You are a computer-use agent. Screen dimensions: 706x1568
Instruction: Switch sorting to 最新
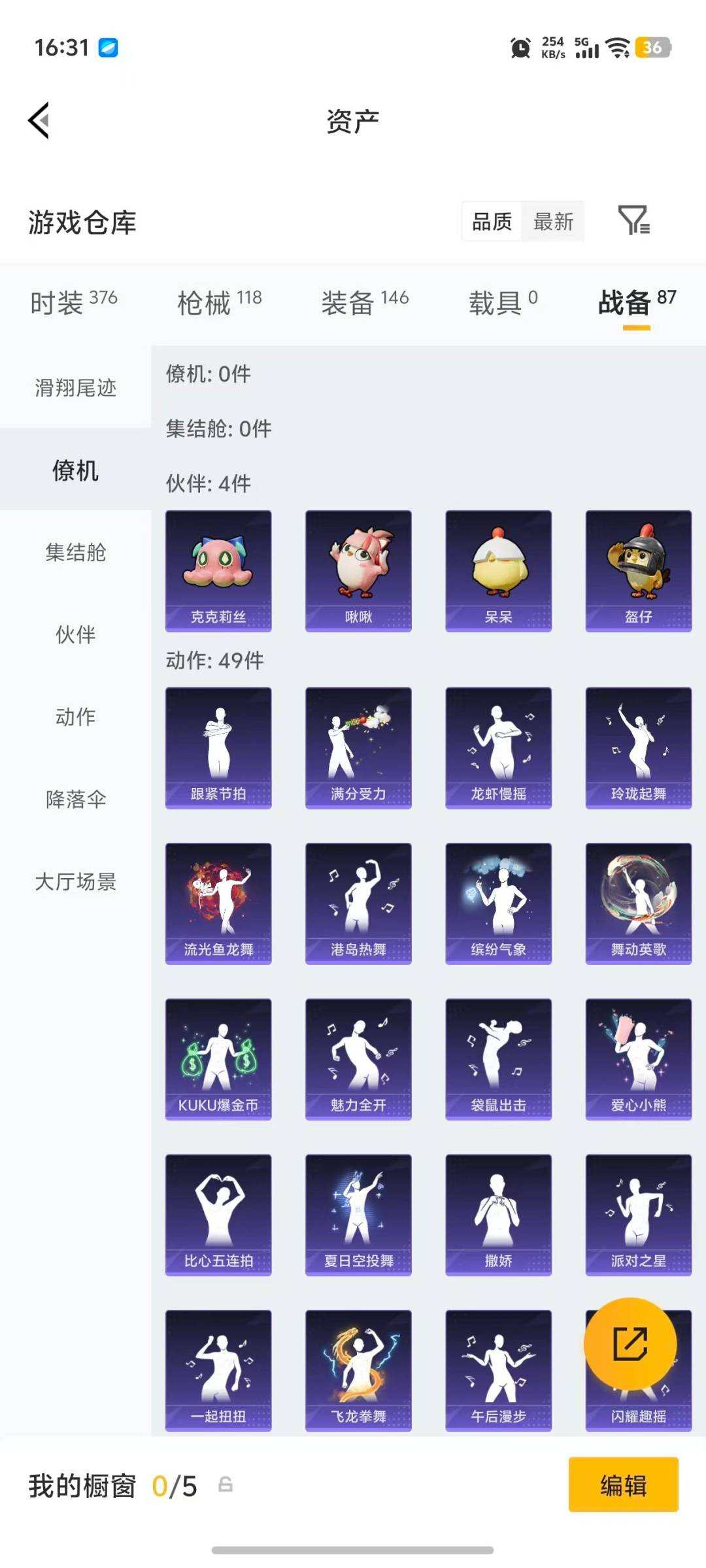554,222
